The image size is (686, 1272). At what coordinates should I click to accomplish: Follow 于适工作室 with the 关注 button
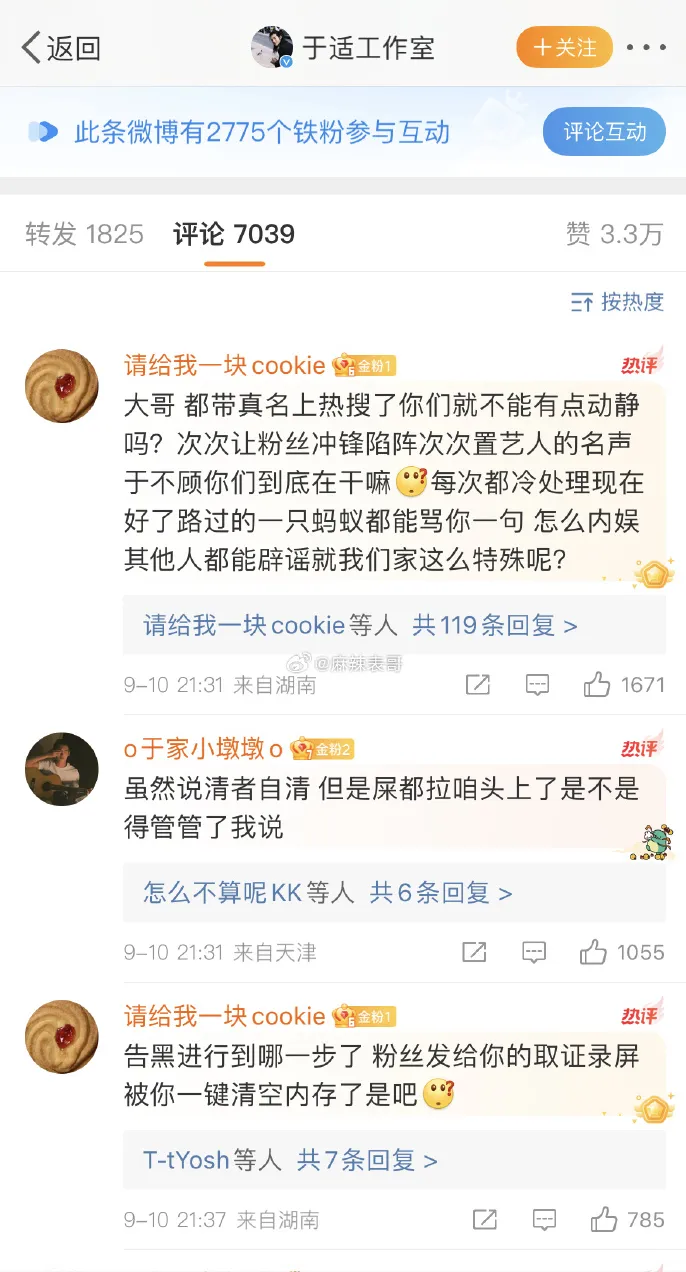564,47
